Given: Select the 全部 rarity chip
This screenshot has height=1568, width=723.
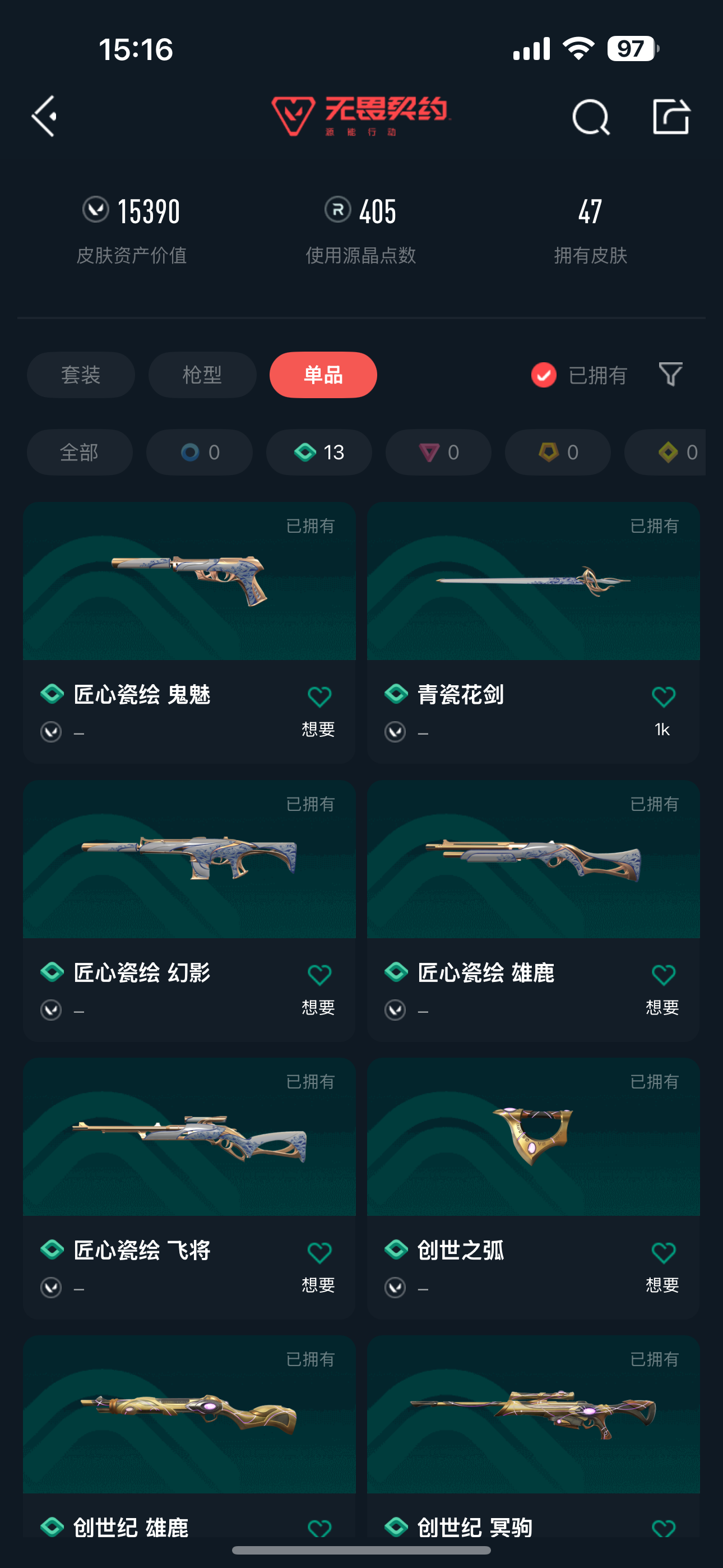Looking at the screenshot, I should click(79, 452).
